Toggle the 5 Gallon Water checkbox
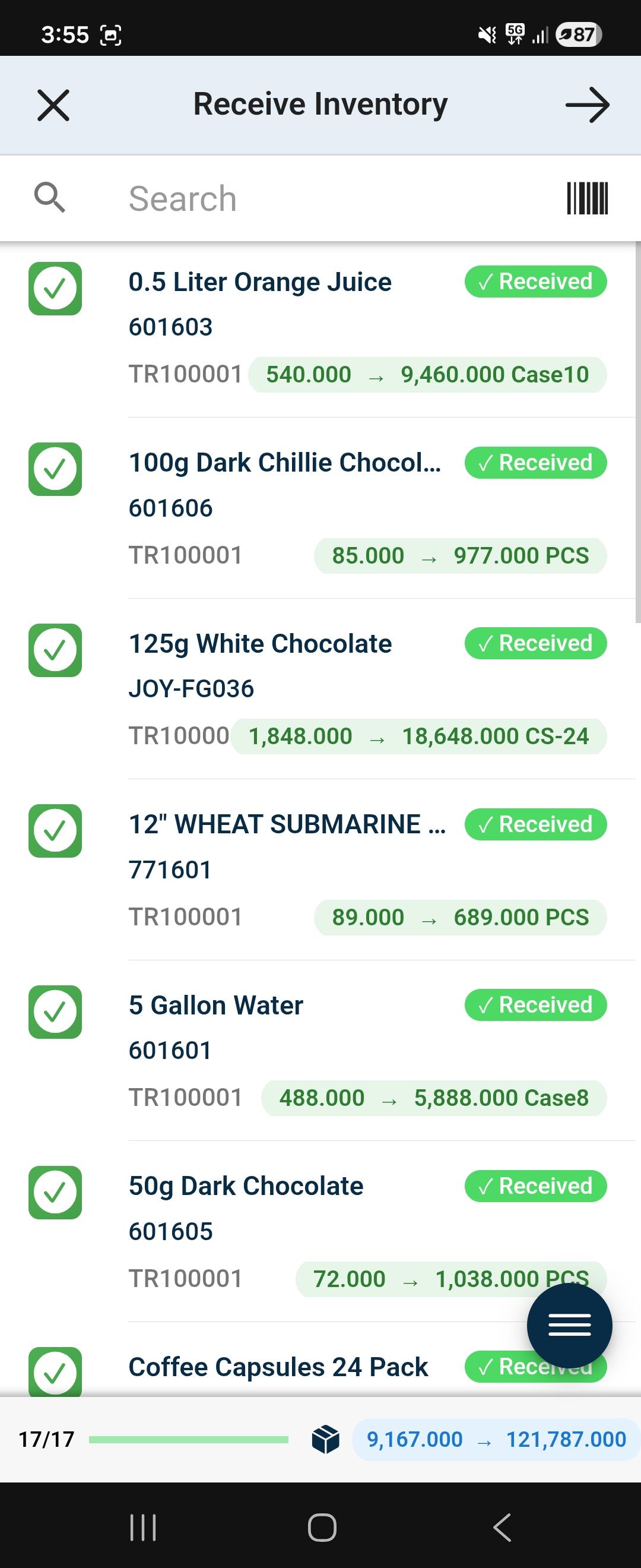This screenshot has height=1568, width=641. point(55,1012)
